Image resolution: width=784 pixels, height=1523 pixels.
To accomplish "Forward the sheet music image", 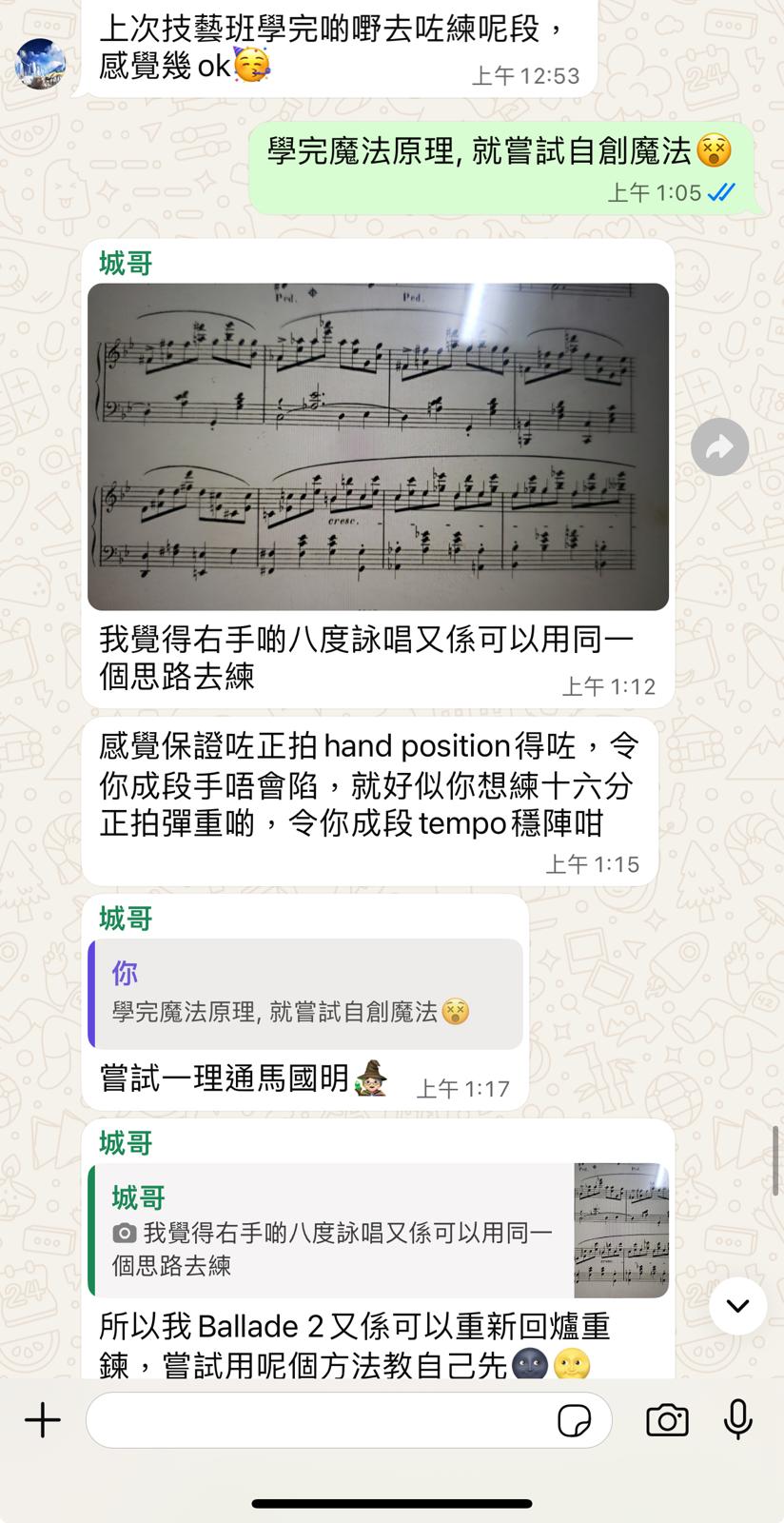I will tap(720, 446).
